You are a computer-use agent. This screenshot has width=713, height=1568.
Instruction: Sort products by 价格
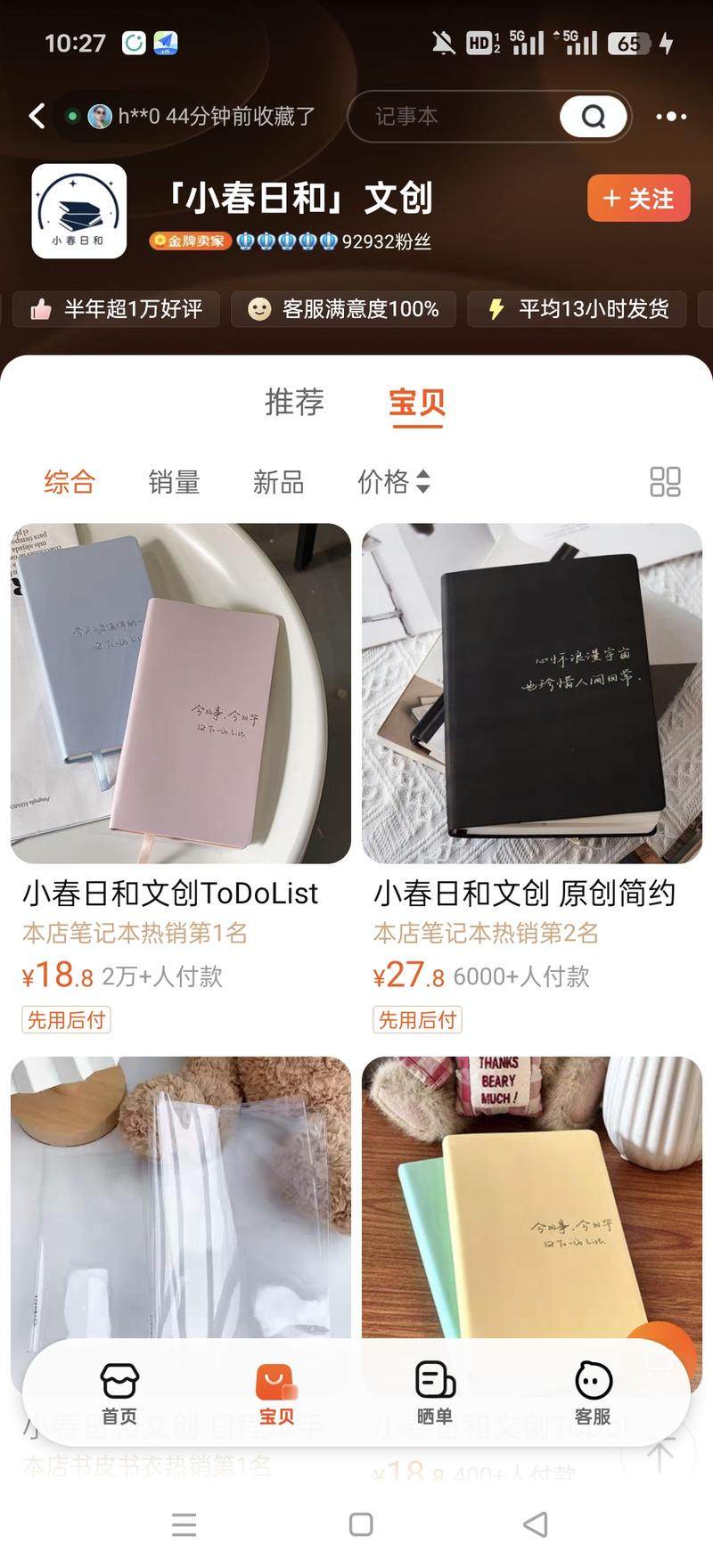tap(393, 482)
